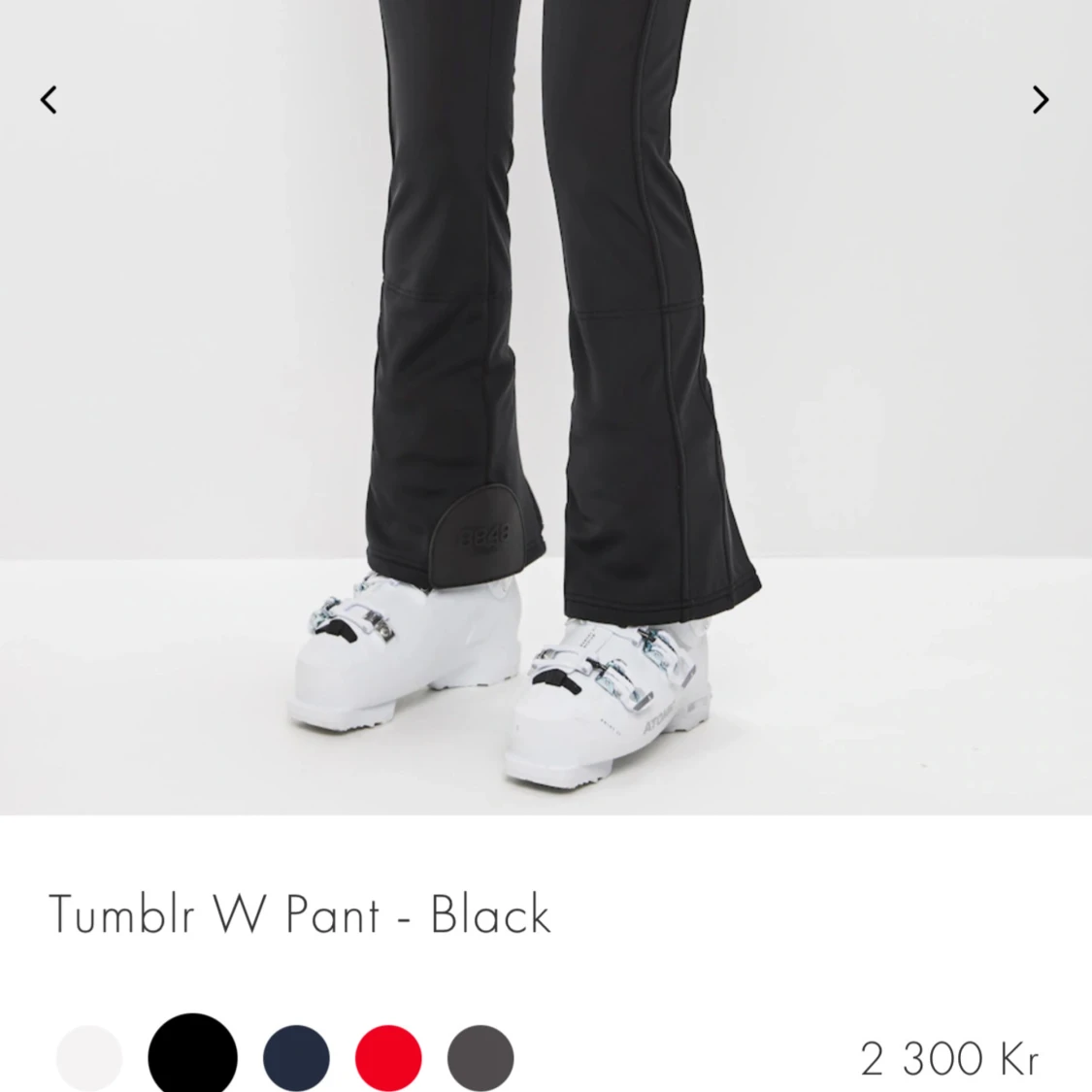Viewport: 1092px width, 1092px height.
Task: Select the dark grey color swatch
Action: tap(480, 1057)
